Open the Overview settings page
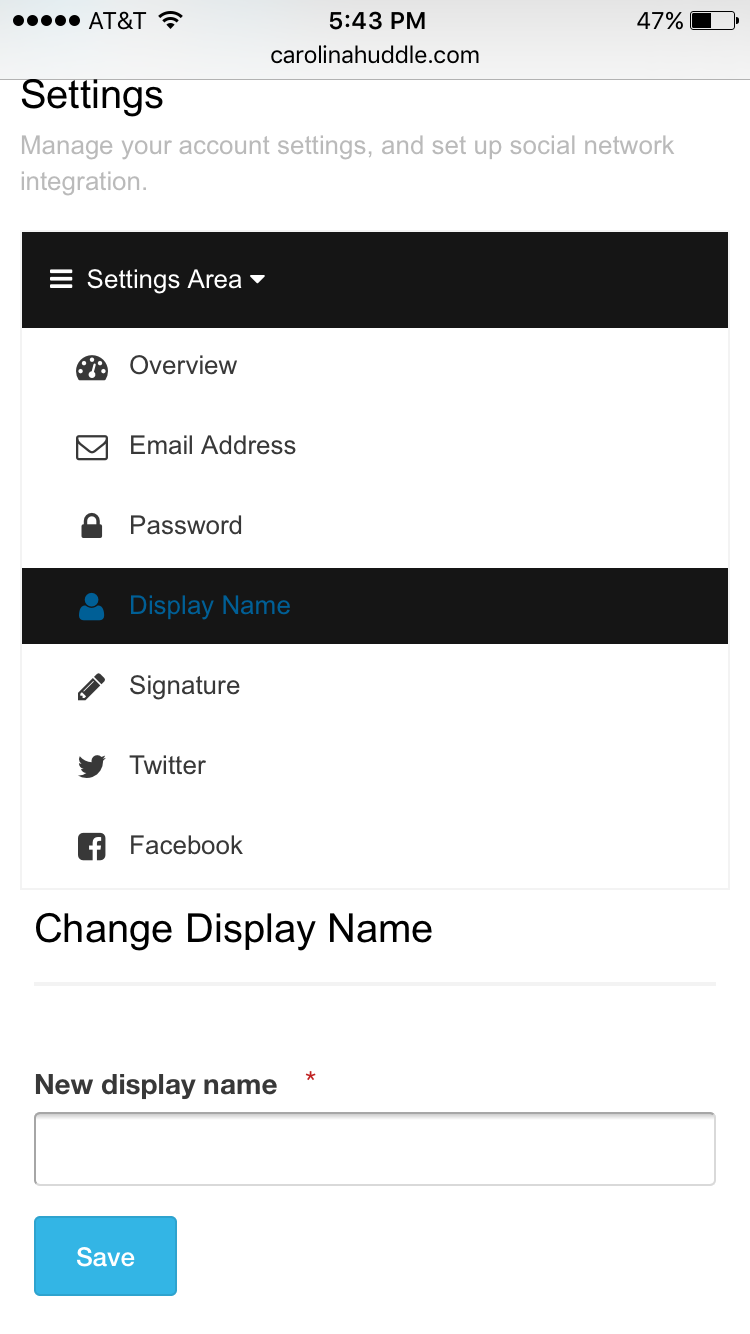The width and height of the screenshot is (750, 1334). click(x=375, y=366)
